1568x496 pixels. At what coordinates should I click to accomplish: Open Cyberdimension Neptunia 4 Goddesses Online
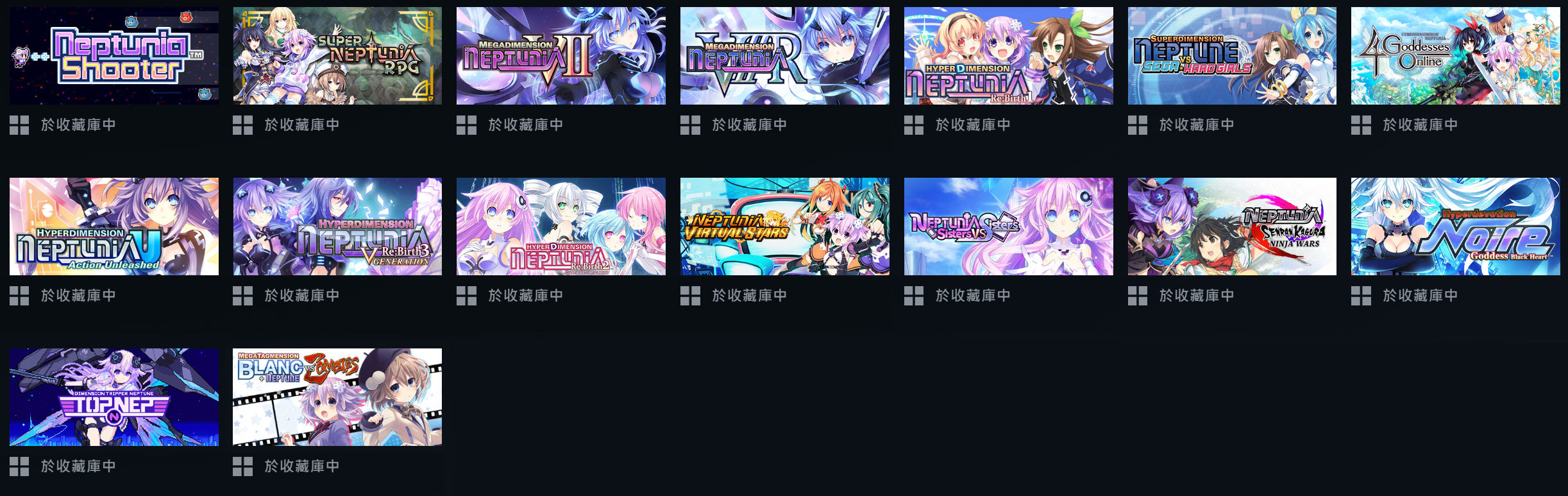[x=1455, y=56]
